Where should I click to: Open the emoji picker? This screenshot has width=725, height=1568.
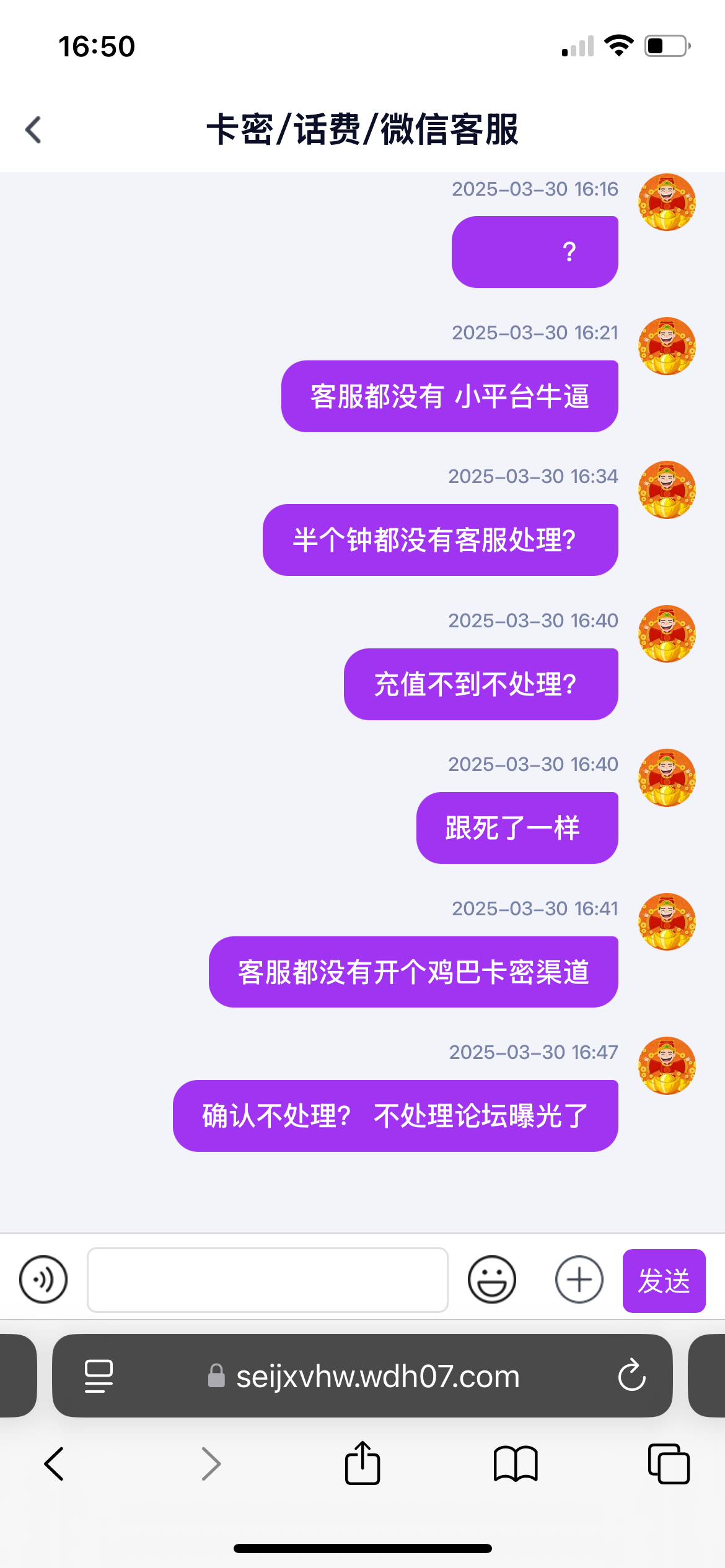pyautogui.click(x=492, y=1279)
